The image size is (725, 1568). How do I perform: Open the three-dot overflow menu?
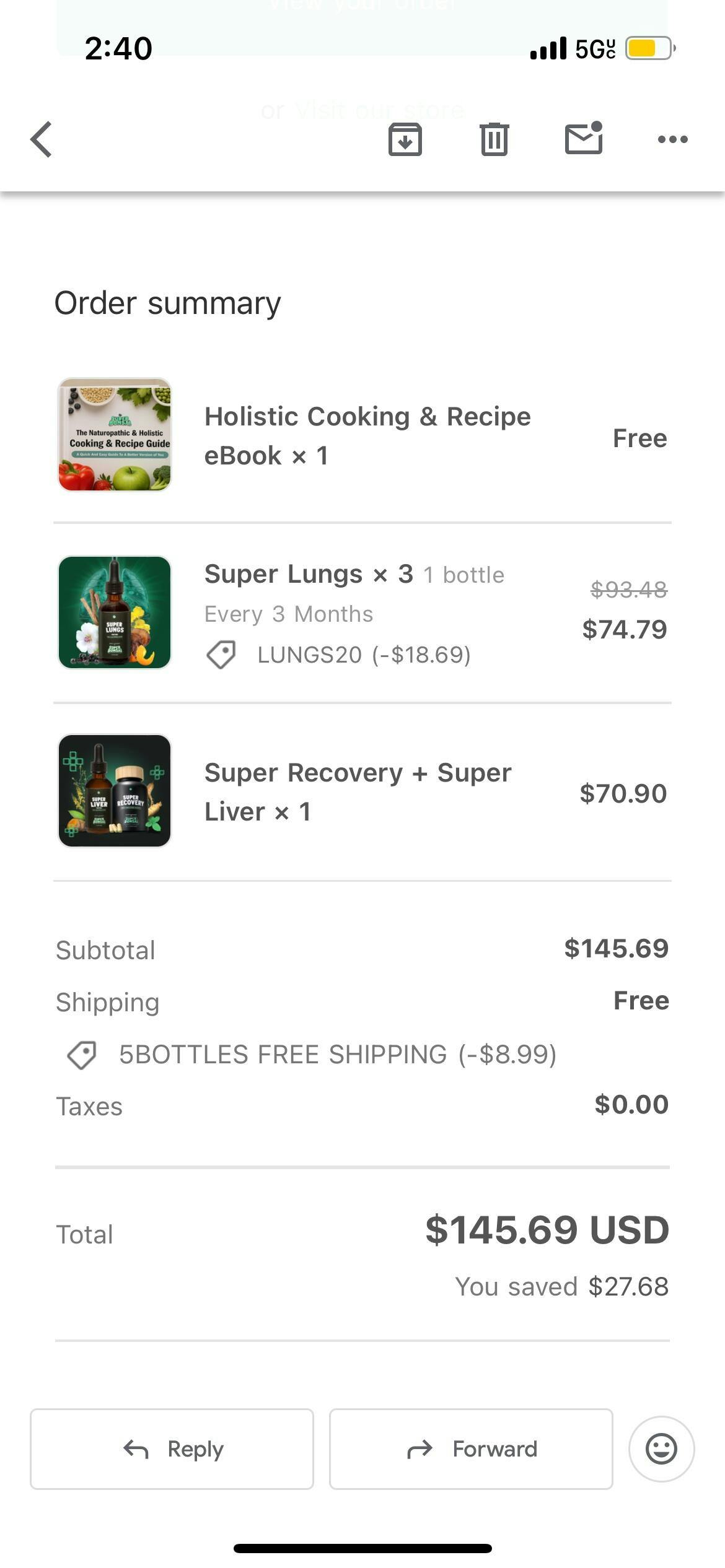tap(673, 139)
